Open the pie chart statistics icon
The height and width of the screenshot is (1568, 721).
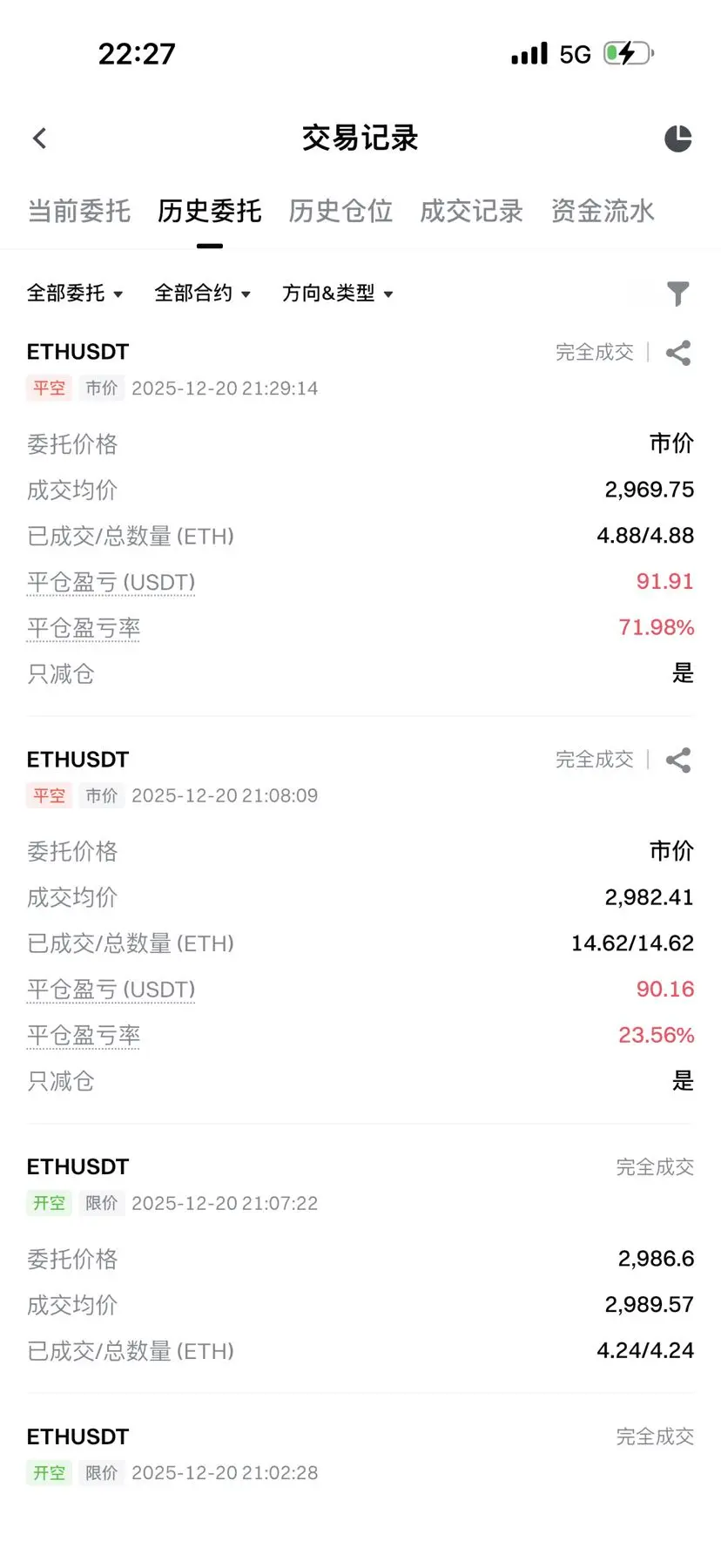677,139
